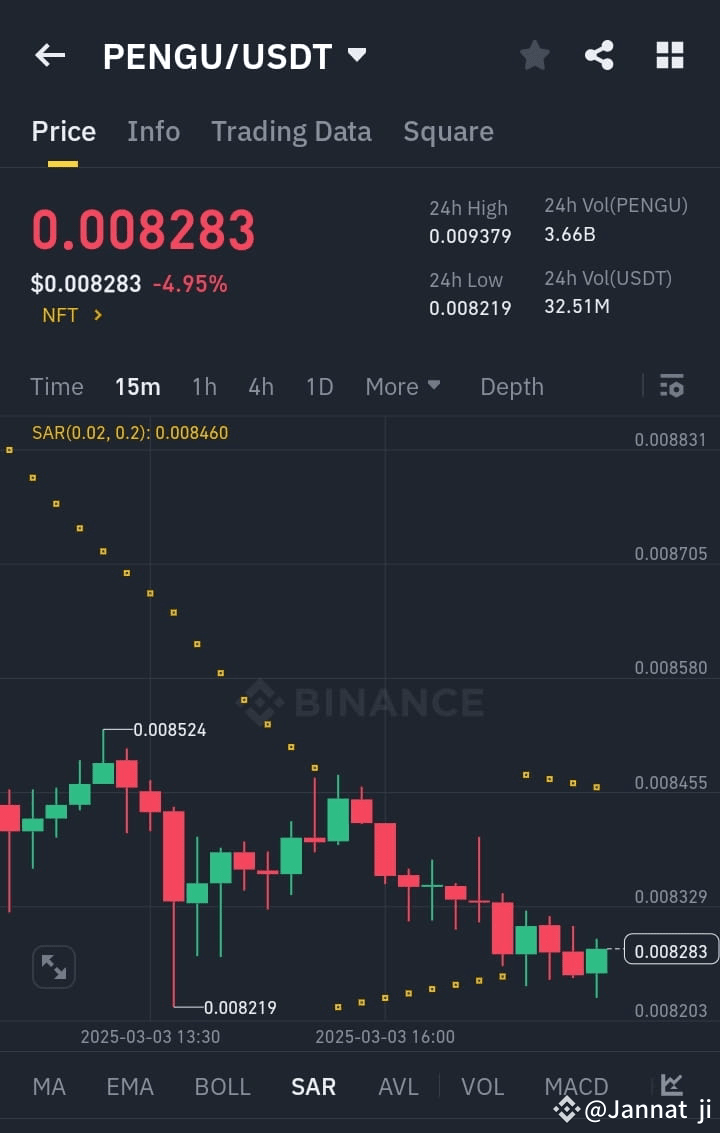Open the candlestick chart icon bottom right
The image size is (720, 1133).
(x=671, y=1086)
